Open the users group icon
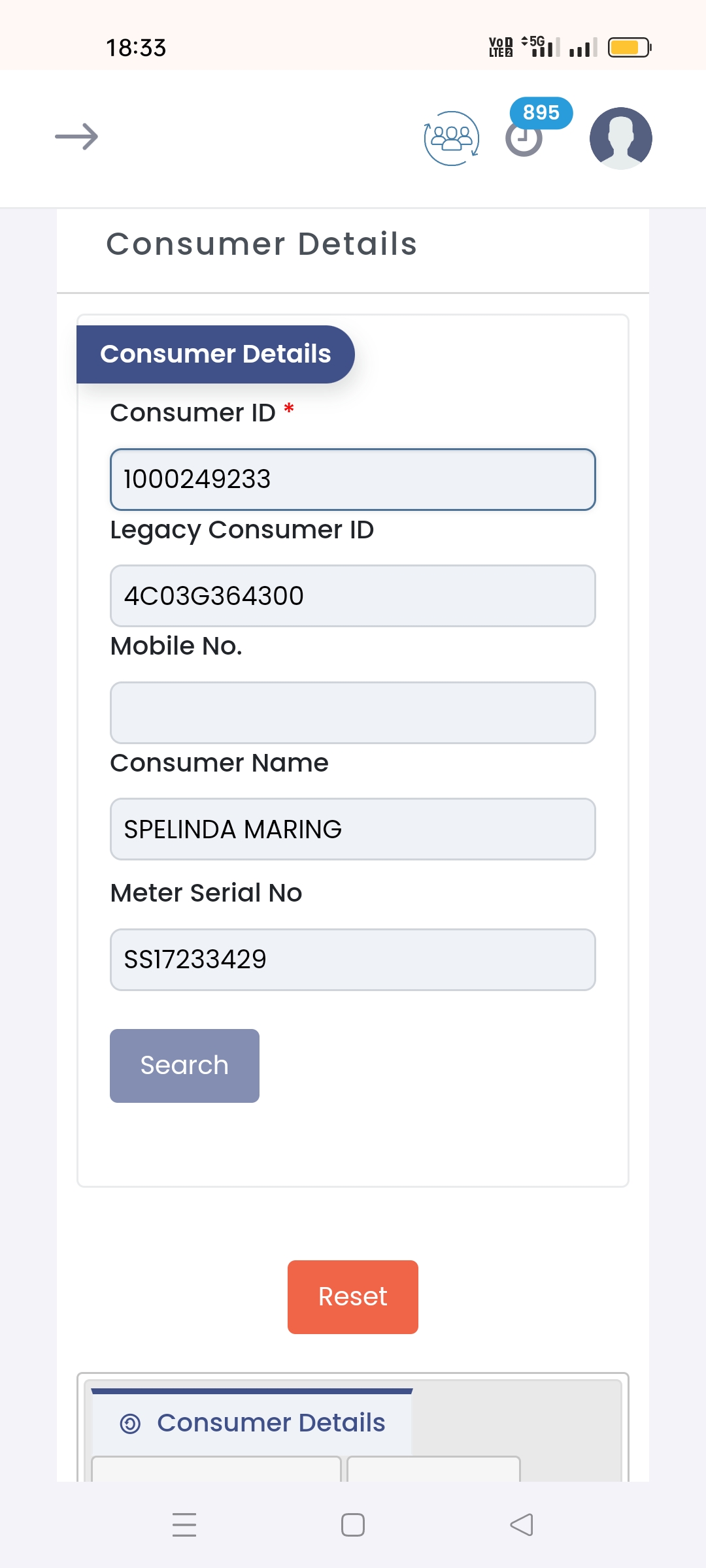 452,138
